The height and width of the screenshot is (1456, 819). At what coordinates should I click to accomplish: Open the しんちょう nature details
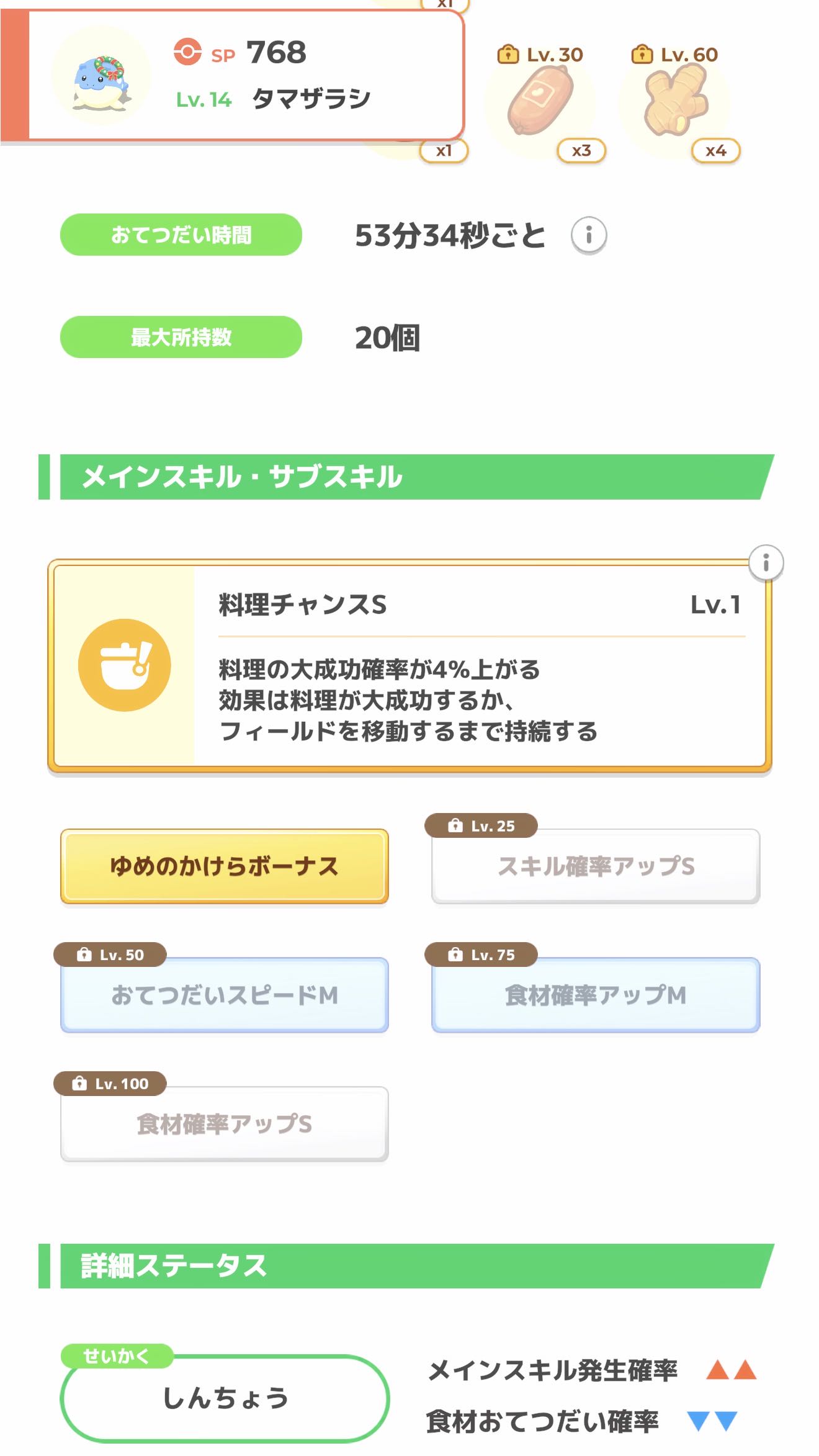coord(225,1398)
